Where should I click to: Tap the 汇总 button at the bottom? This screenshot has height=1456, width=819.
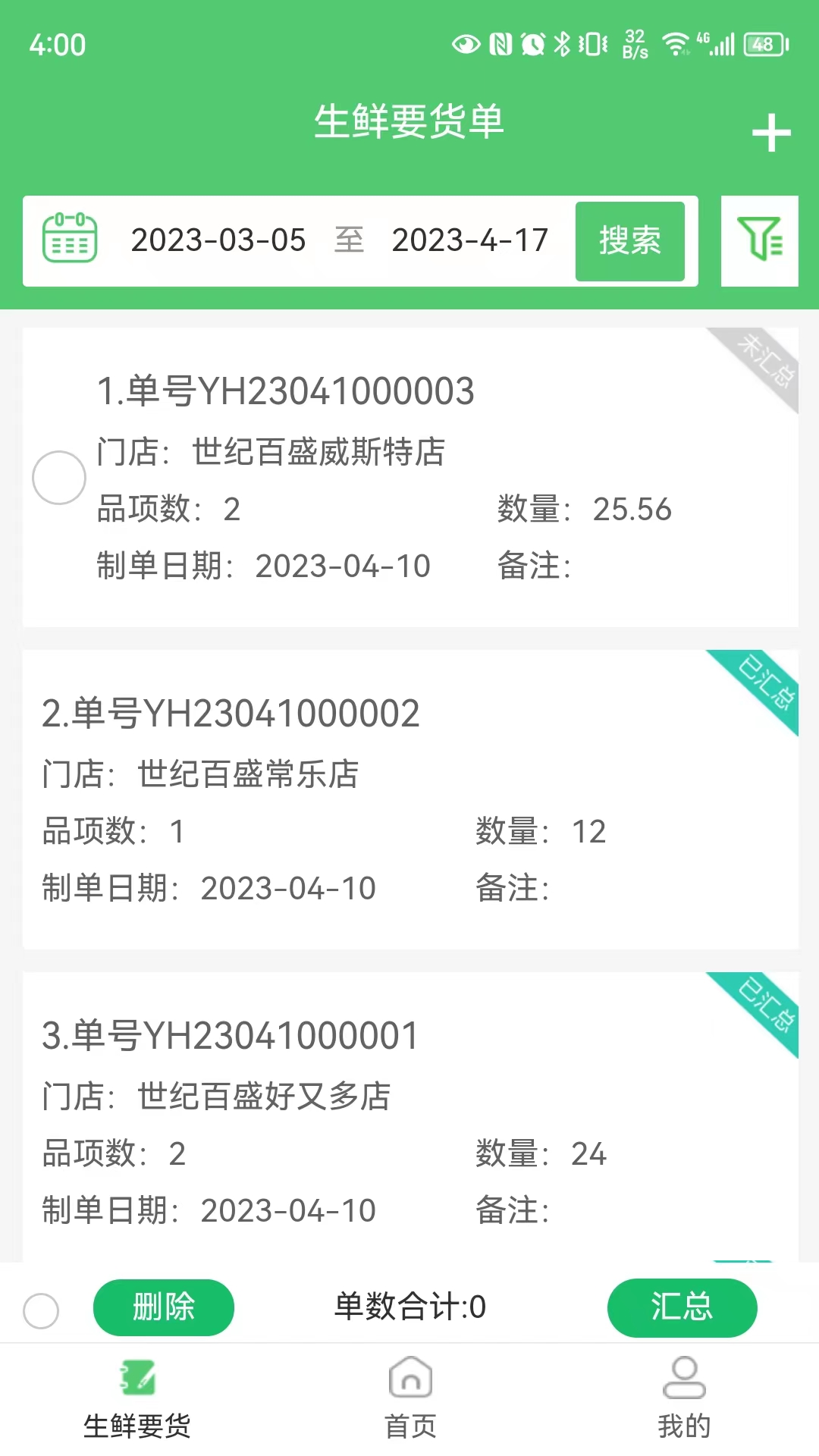pos(682,1307)
